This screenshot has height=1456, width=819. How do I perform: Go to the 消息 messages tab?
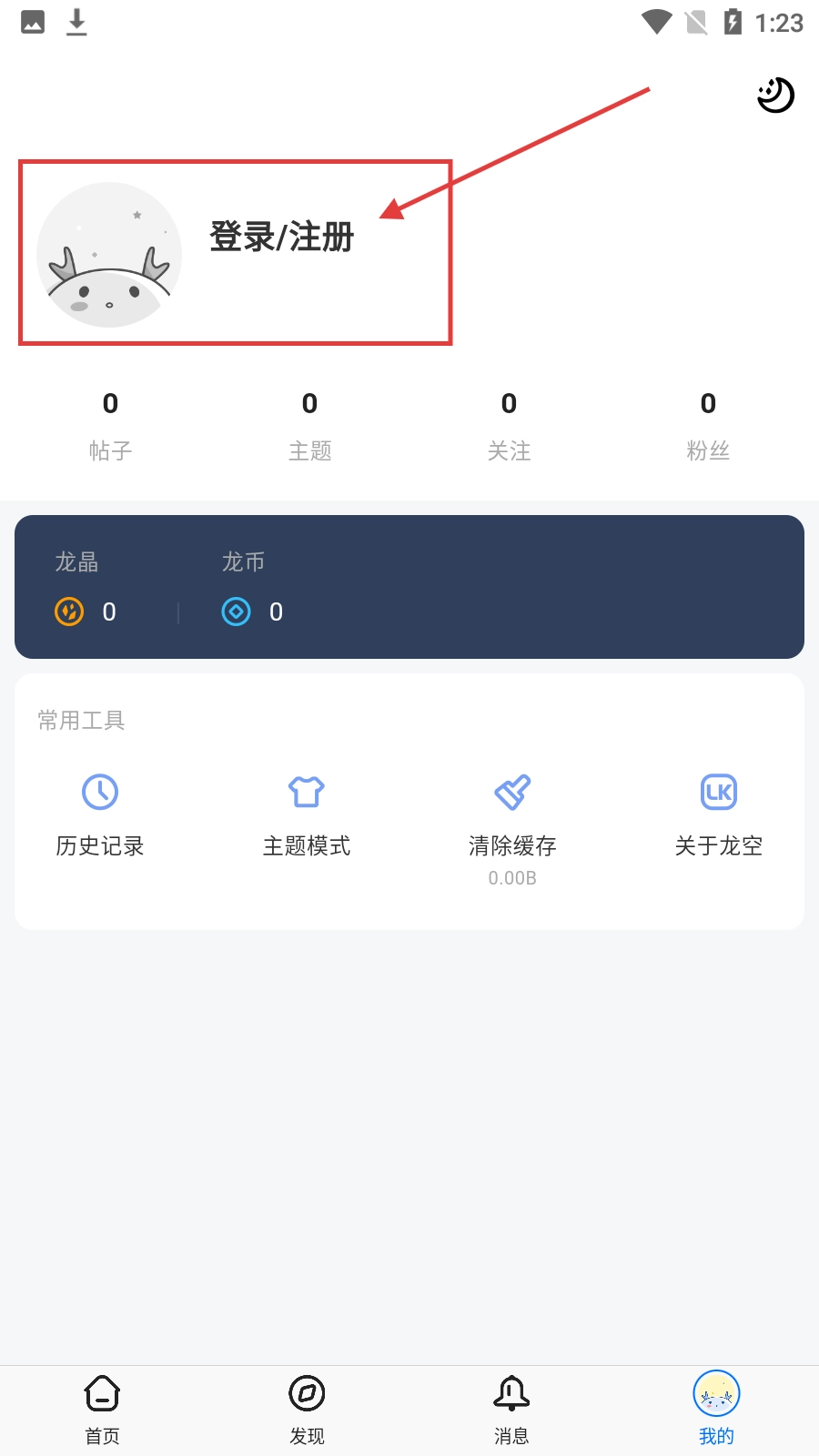[x=511, y=1409]
